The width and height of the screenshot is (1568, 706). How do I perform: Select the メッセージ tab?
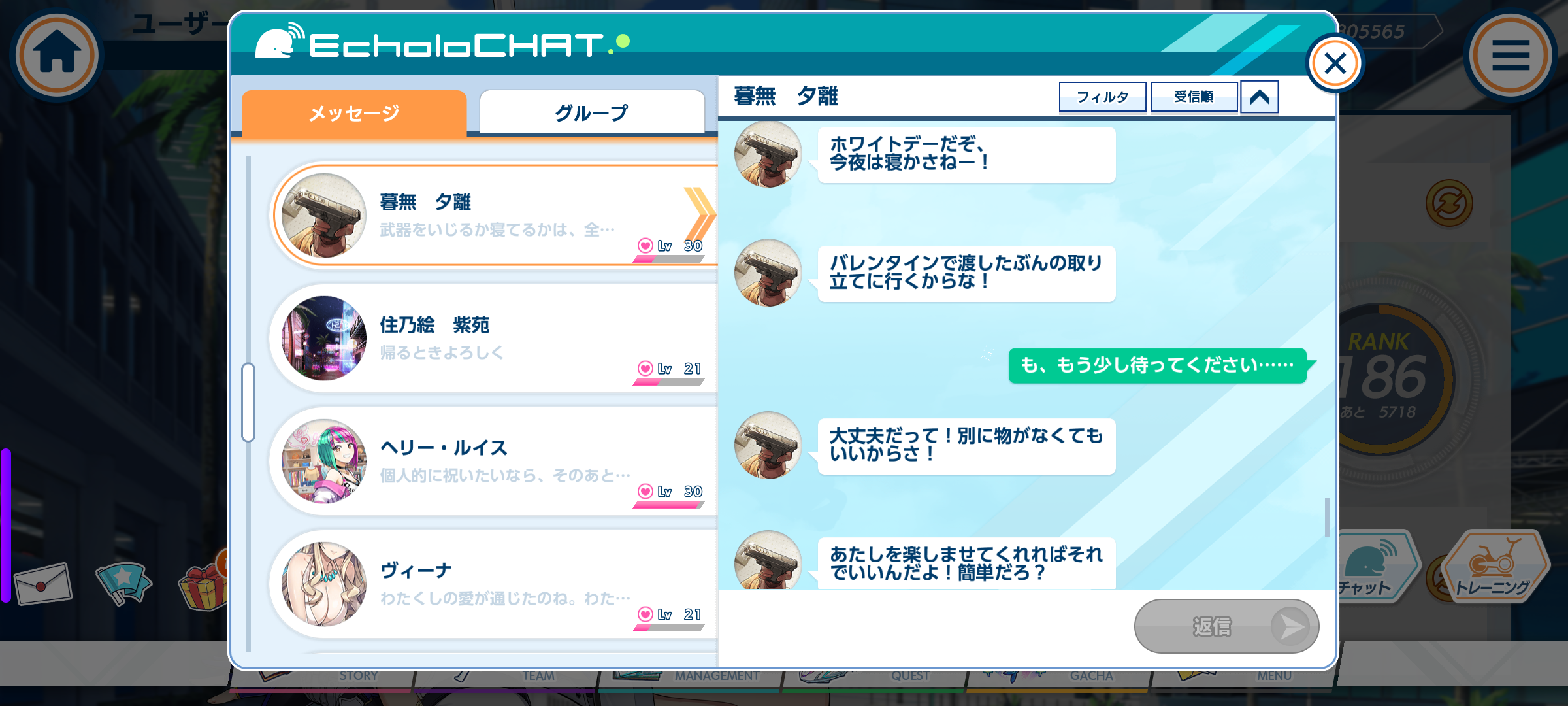tap(354, 113)
